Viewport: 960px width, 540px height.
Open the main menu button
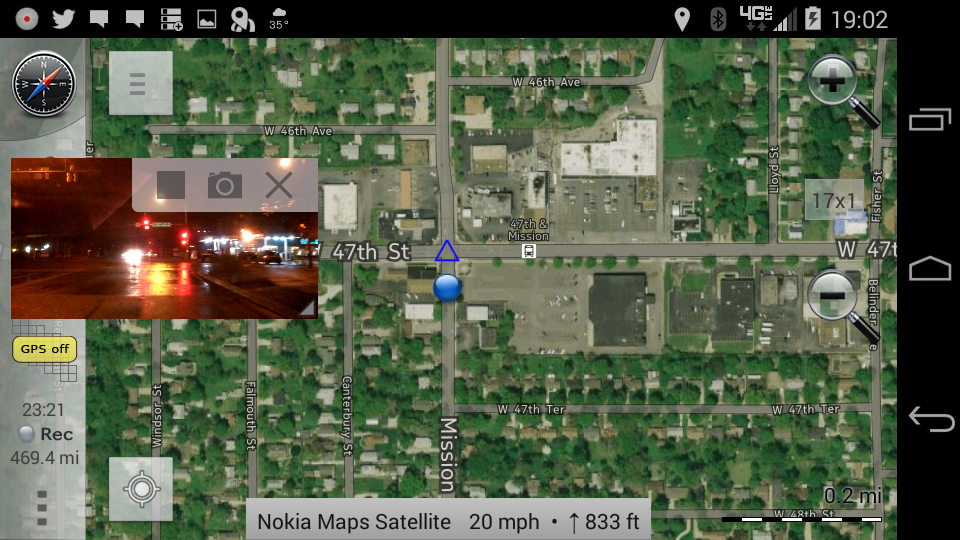coord(140,84)
